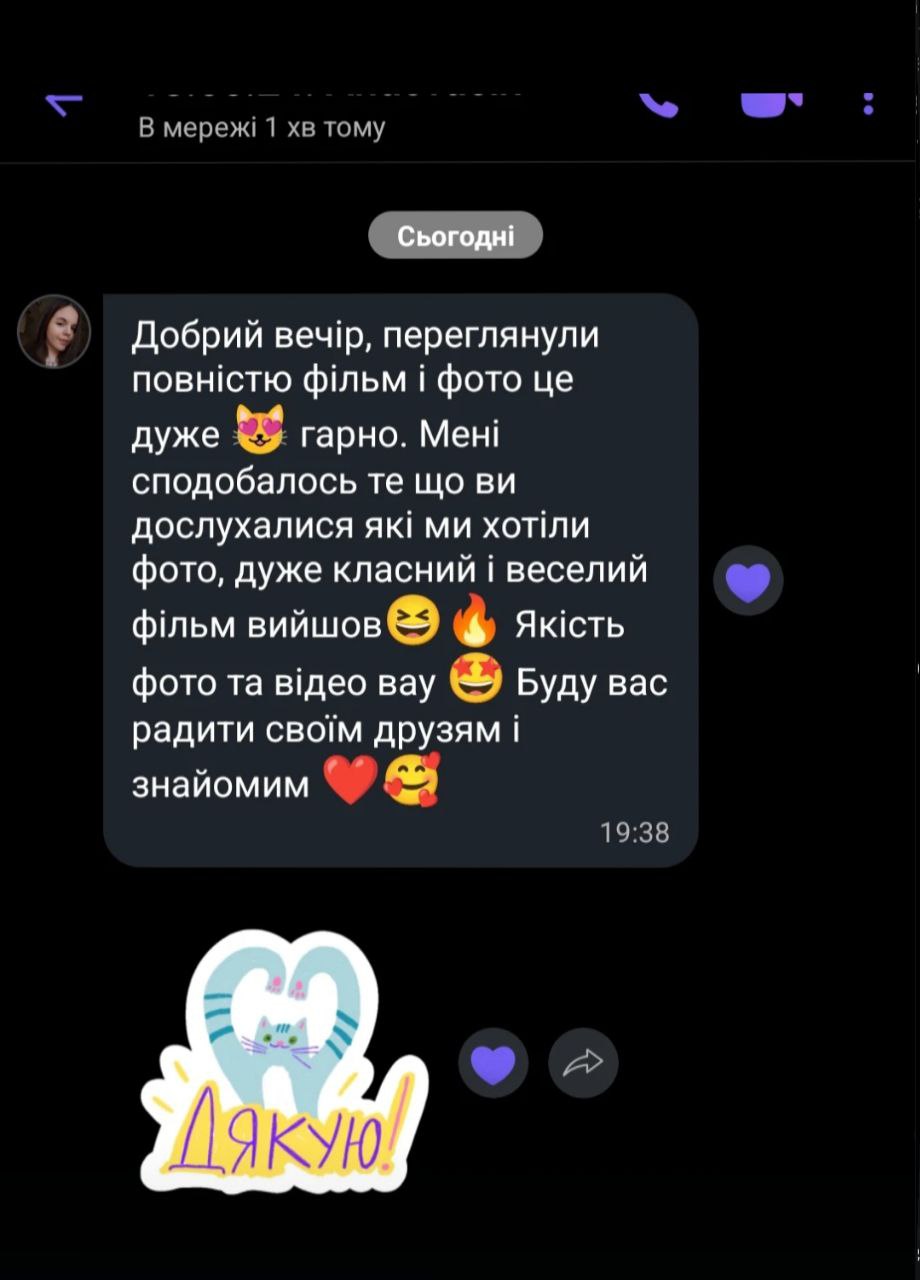920x1280 pixels.
Task: Like the message sent at 19:38
Action: coord(748,581)
